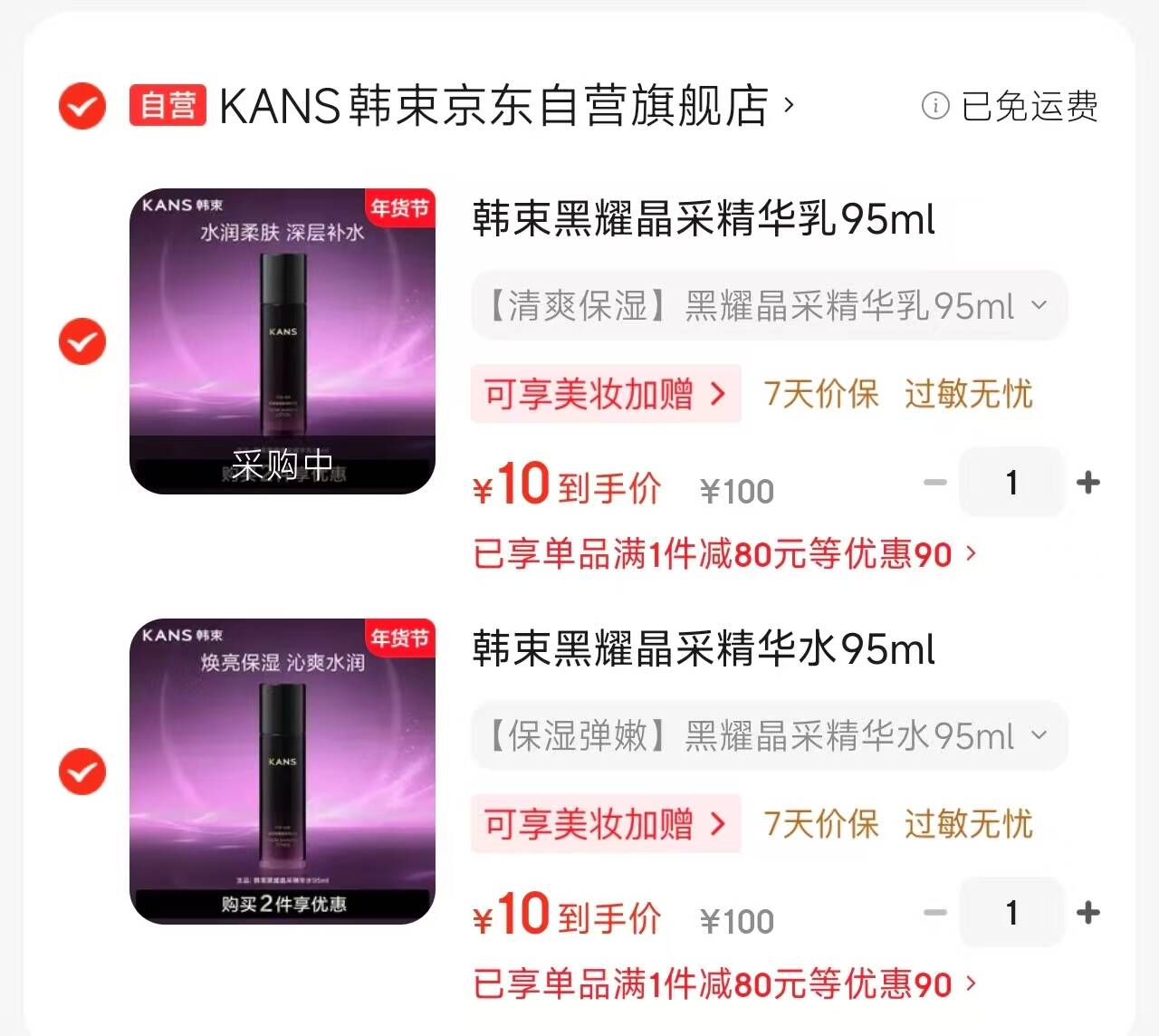Open the 精华水 product image
Screen dimensions: 1159x1036
click(283, 772)
